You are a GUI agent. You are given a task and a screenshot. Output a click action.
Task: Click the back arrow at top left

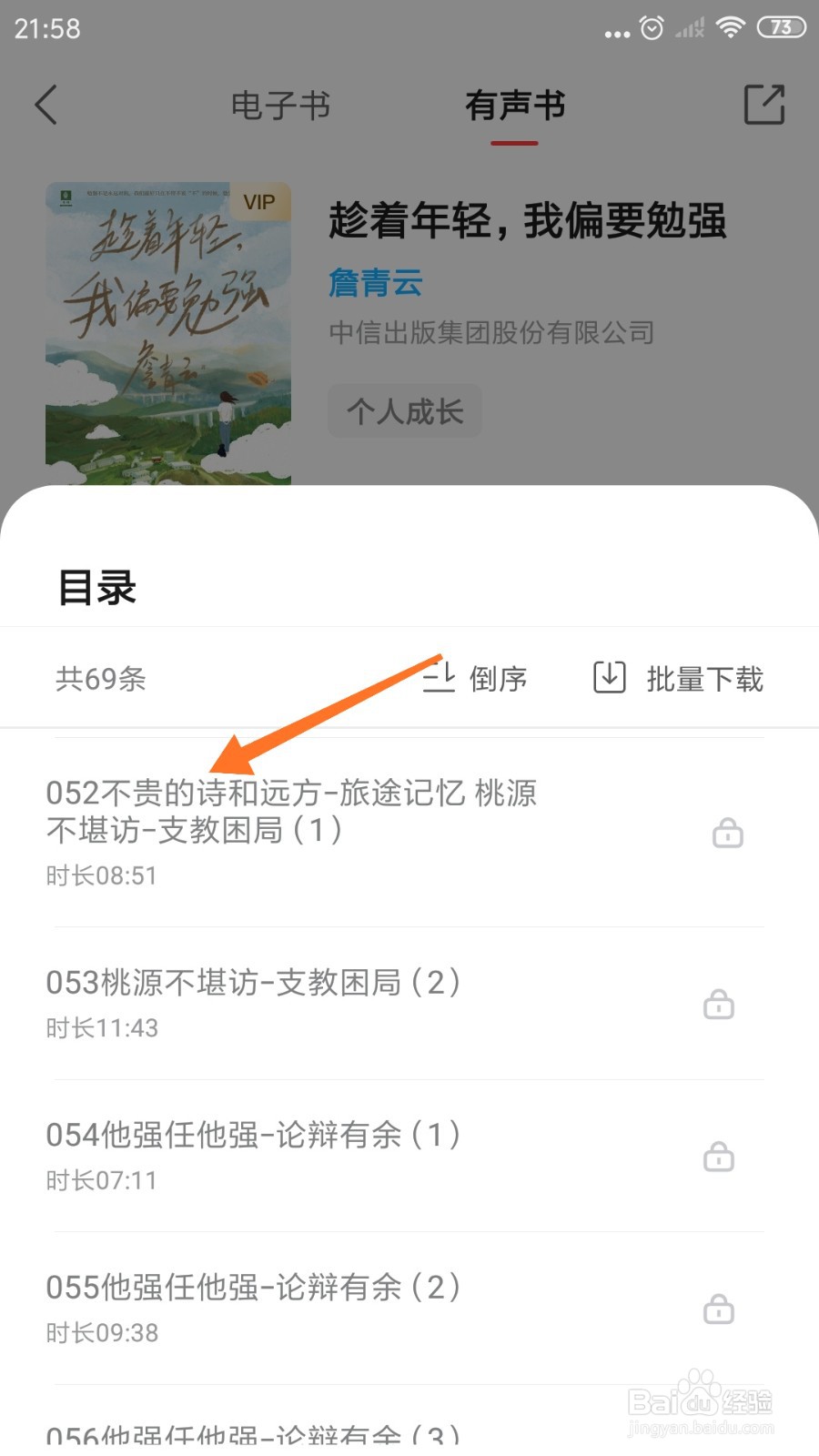(x=47, y=105)
